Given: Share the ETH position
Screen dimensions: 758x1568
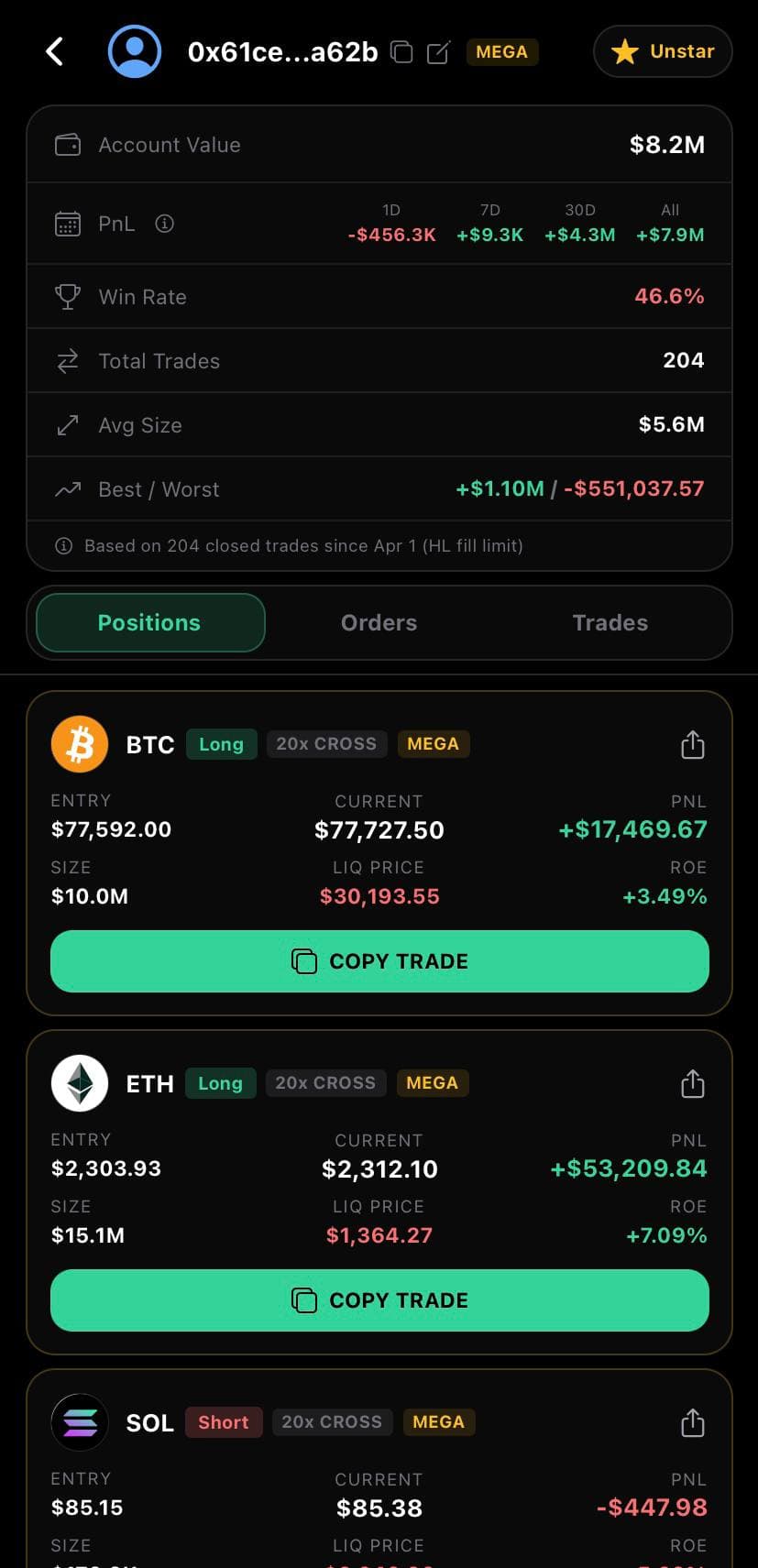Looking at the screenshot, I should click(692, 1083).
